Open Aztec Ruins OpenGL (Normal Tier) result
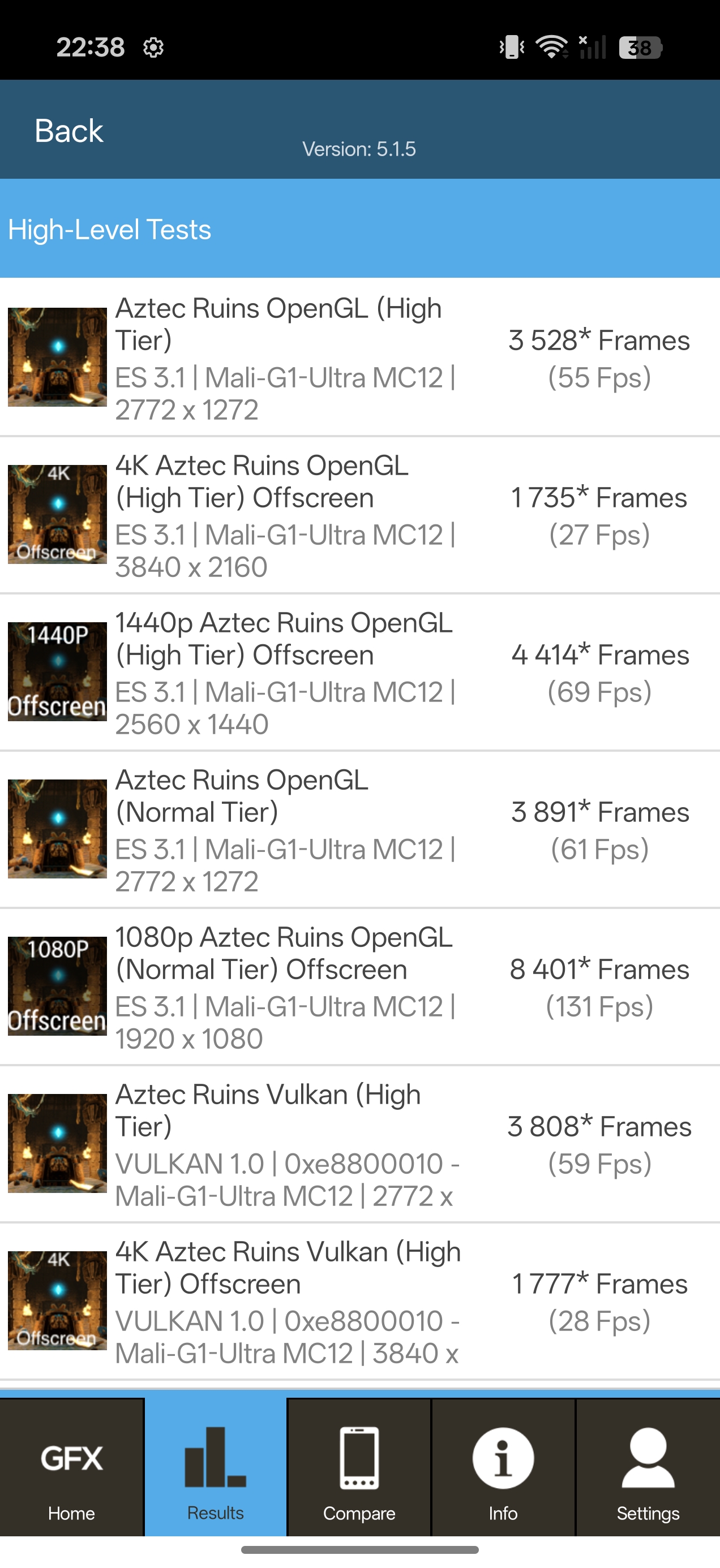This screenshot has height=1568, width=720. 359,829
